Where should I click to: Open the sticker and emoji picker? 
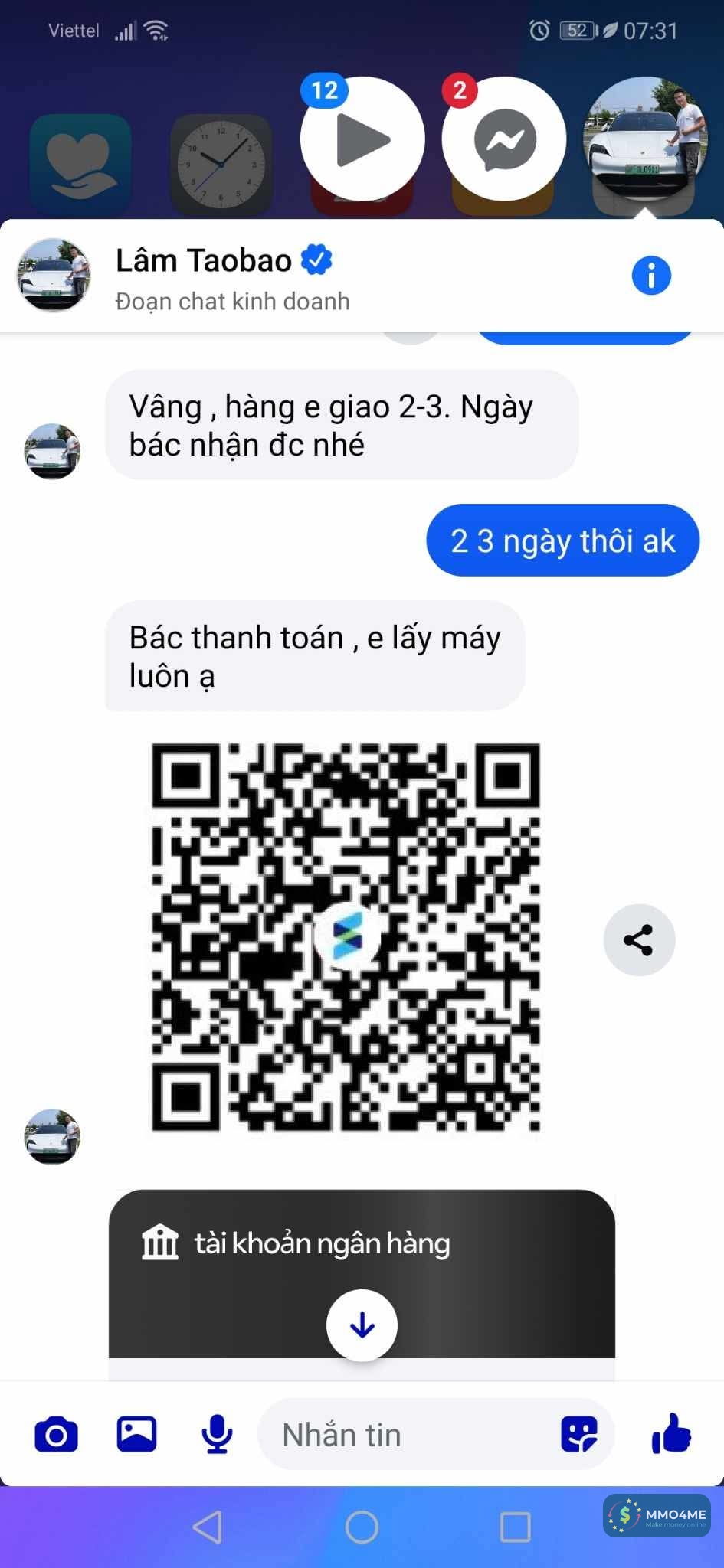pyautogui.click(x=579, y=1434)
